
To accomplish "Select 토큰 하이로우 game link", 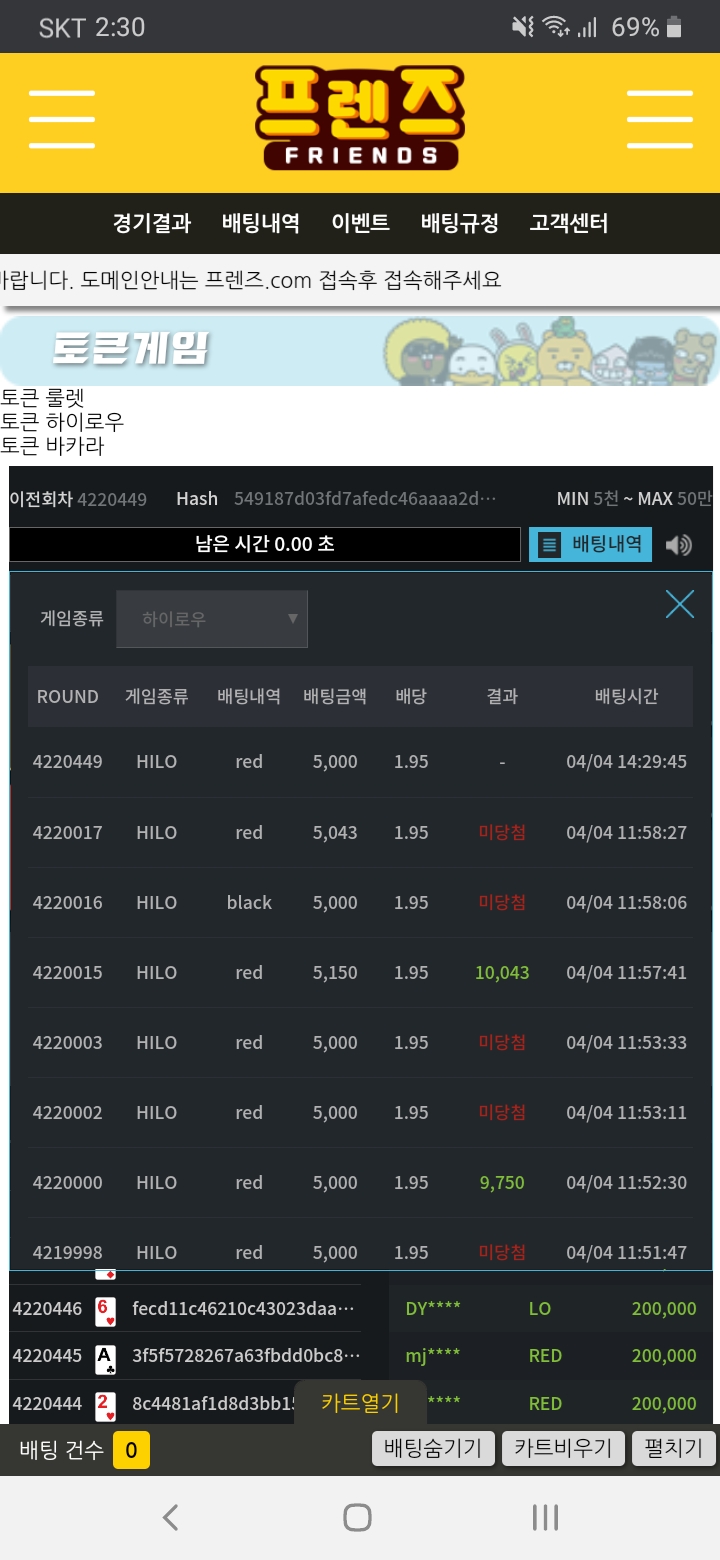I will pyautogui.click(x=62, y=422).
